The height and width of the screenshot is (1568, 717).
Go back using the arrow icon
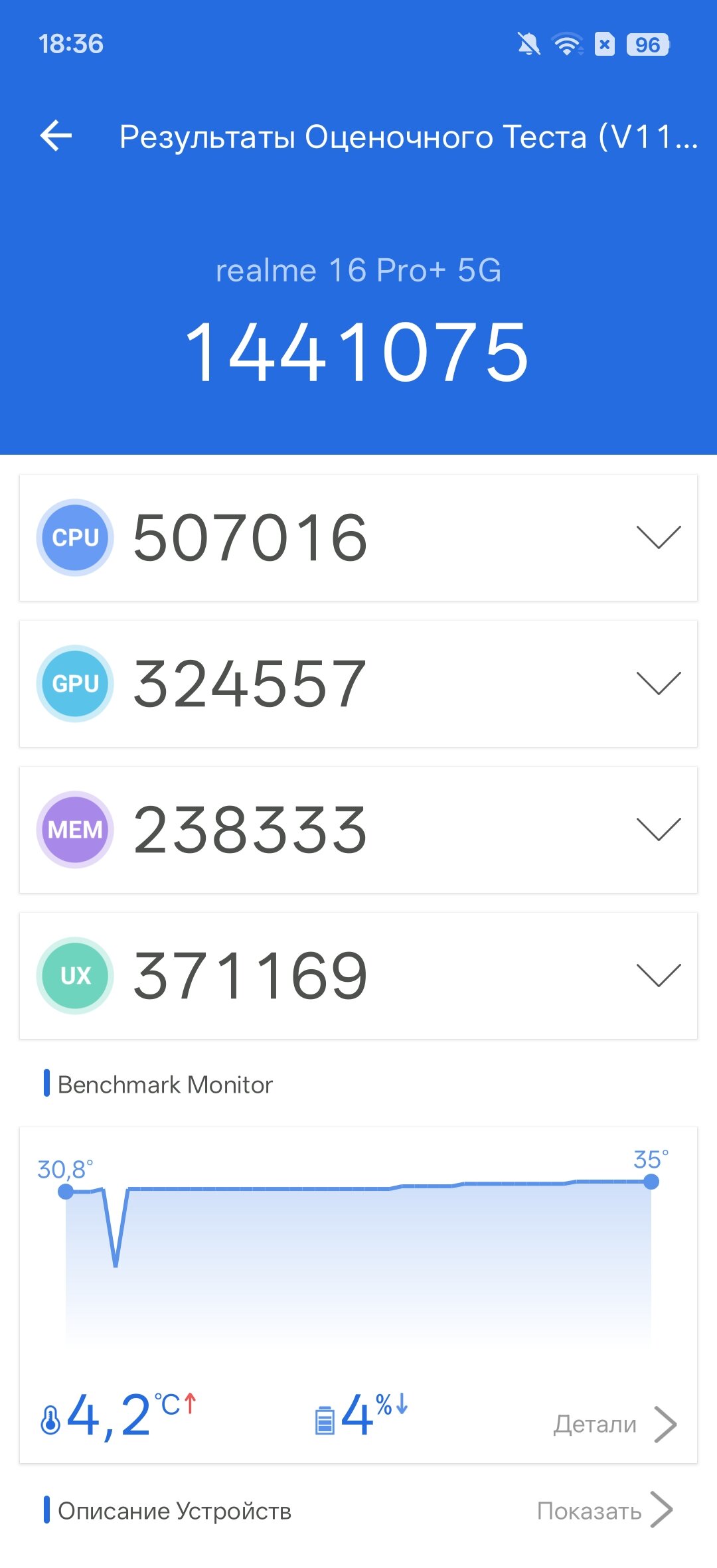pyautogui.click(x=56, y=136)
